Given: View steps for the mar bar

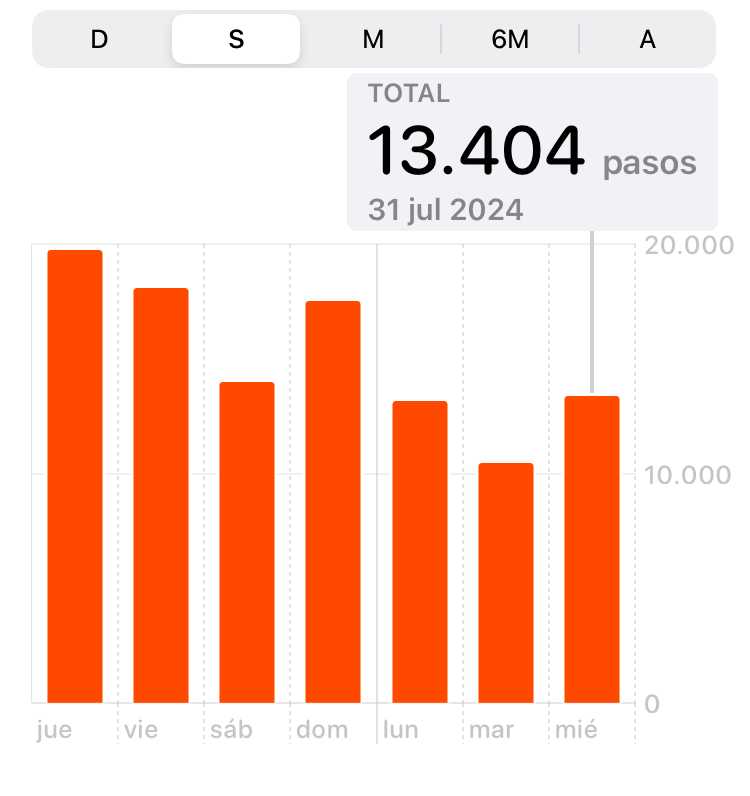Looking at the screenshot, I should [x=506, y=583].
